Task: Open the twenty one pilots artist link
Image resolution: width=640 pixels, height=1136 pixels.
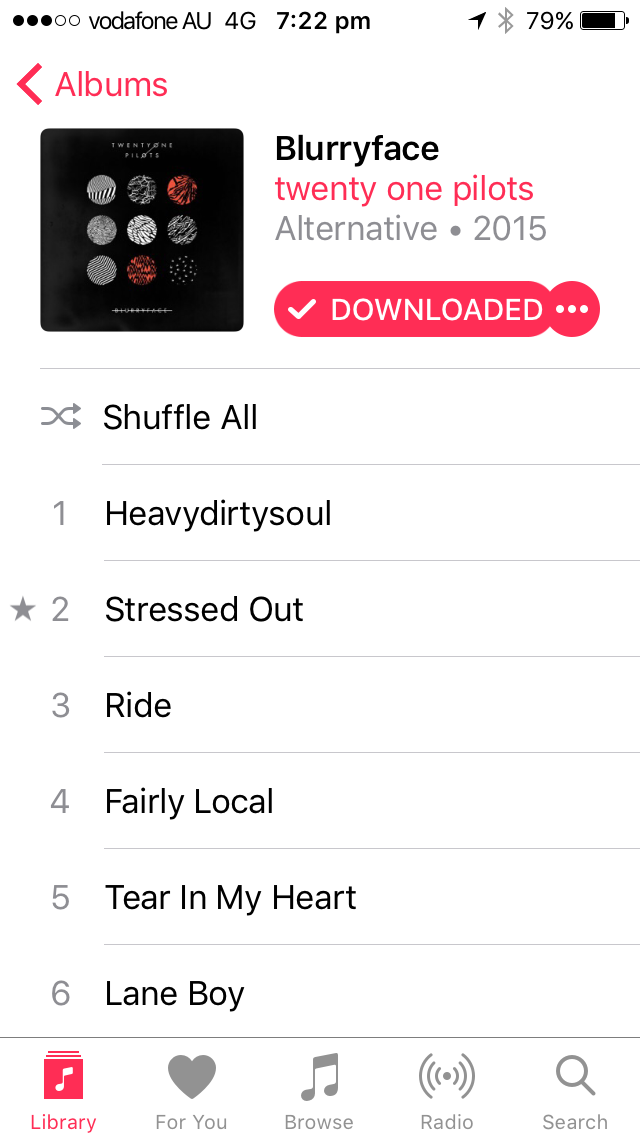Action: 404,189
